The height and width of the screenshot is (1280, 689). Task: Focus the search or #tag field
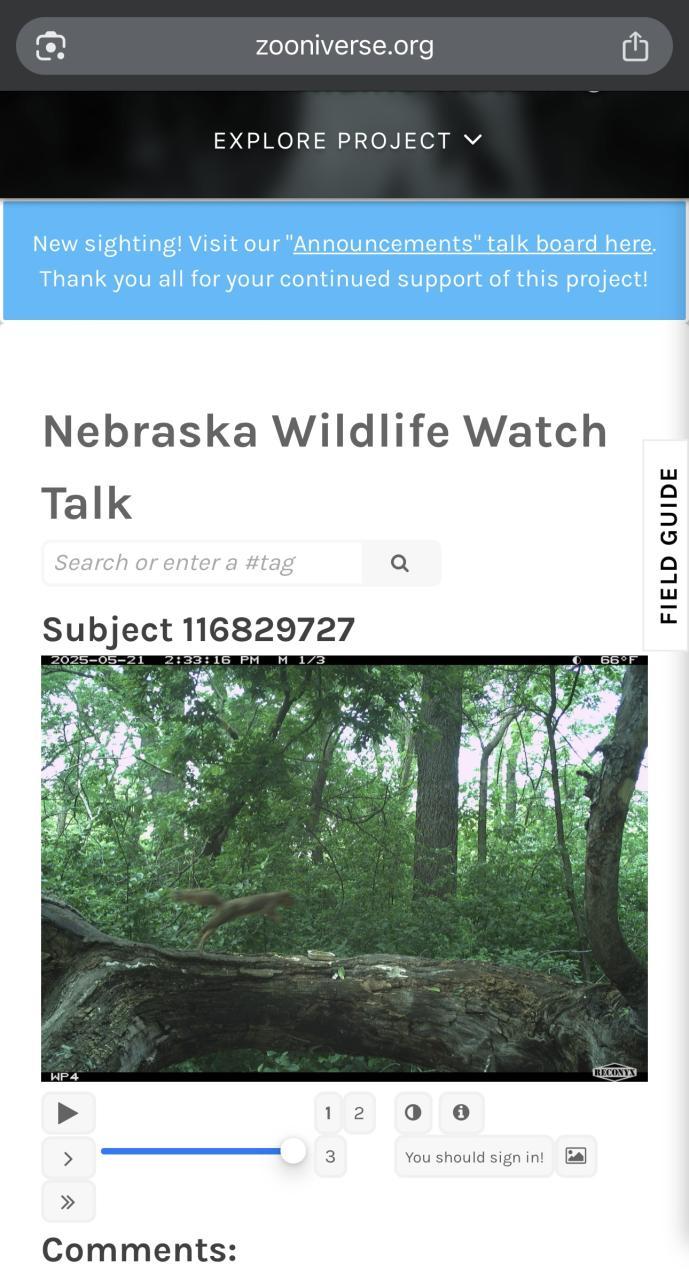[202, 563]
